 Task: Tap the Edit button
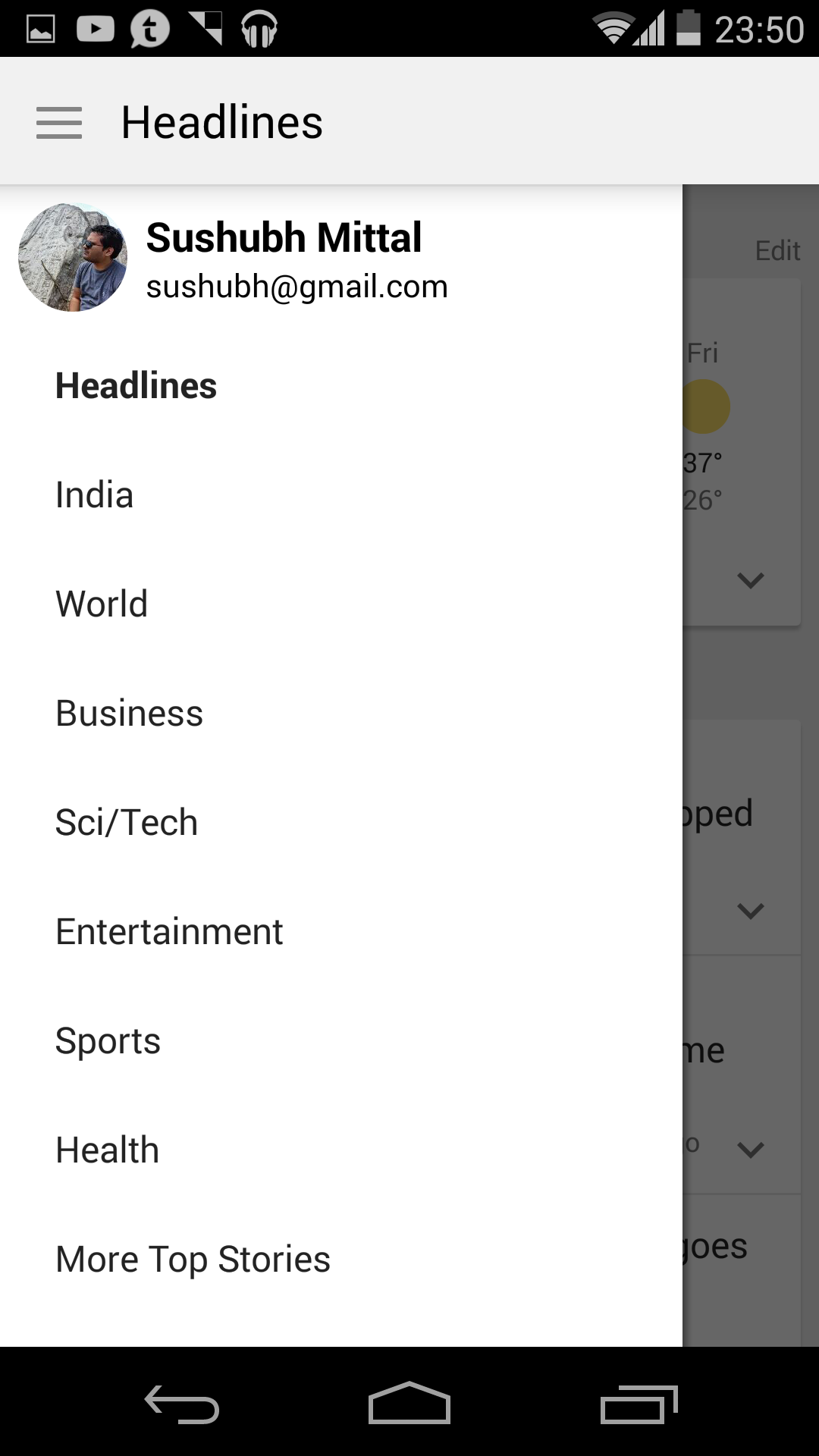pyautogui.click(x=777, y=251)
